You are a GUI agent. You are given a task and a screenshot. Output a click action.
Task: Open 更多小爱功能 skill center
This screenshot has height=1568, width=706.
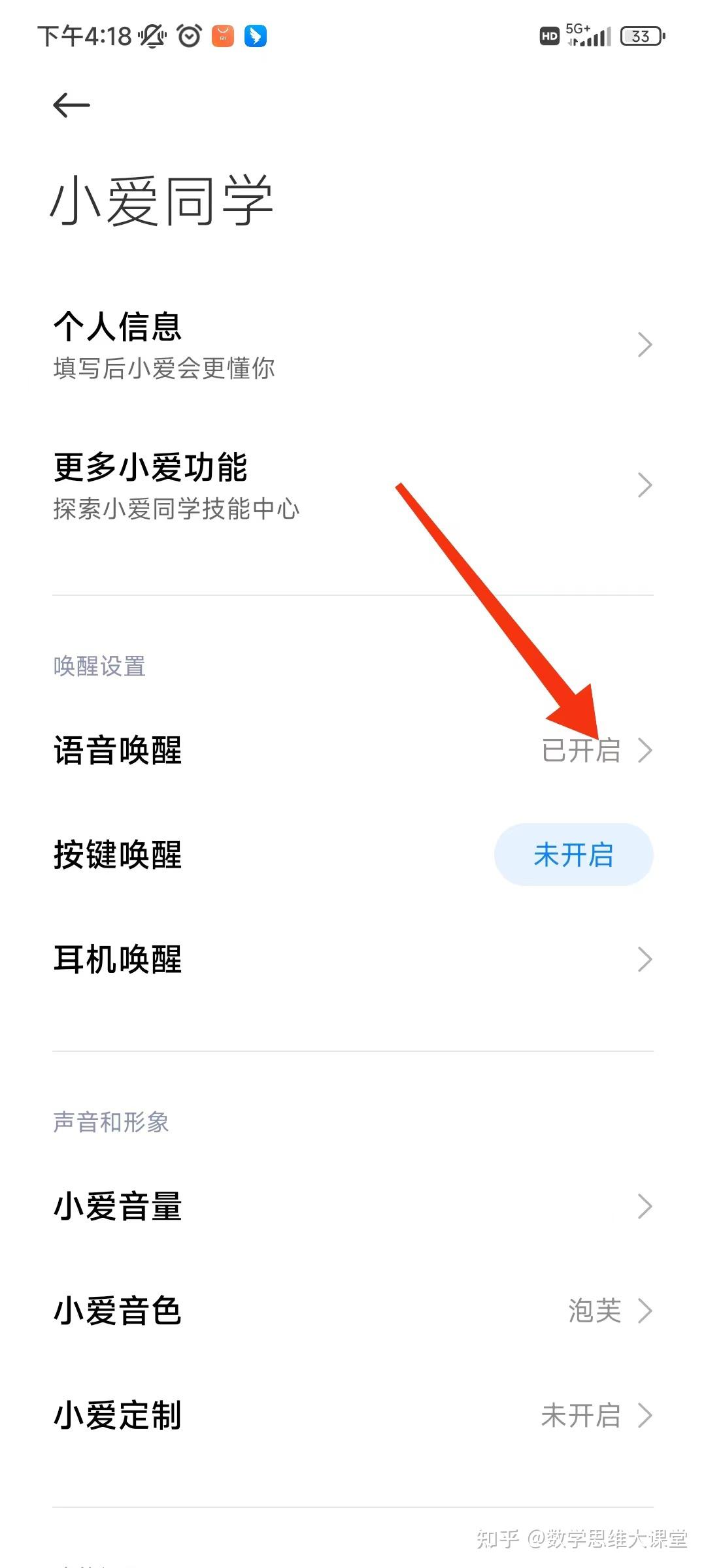coord(353,485)
